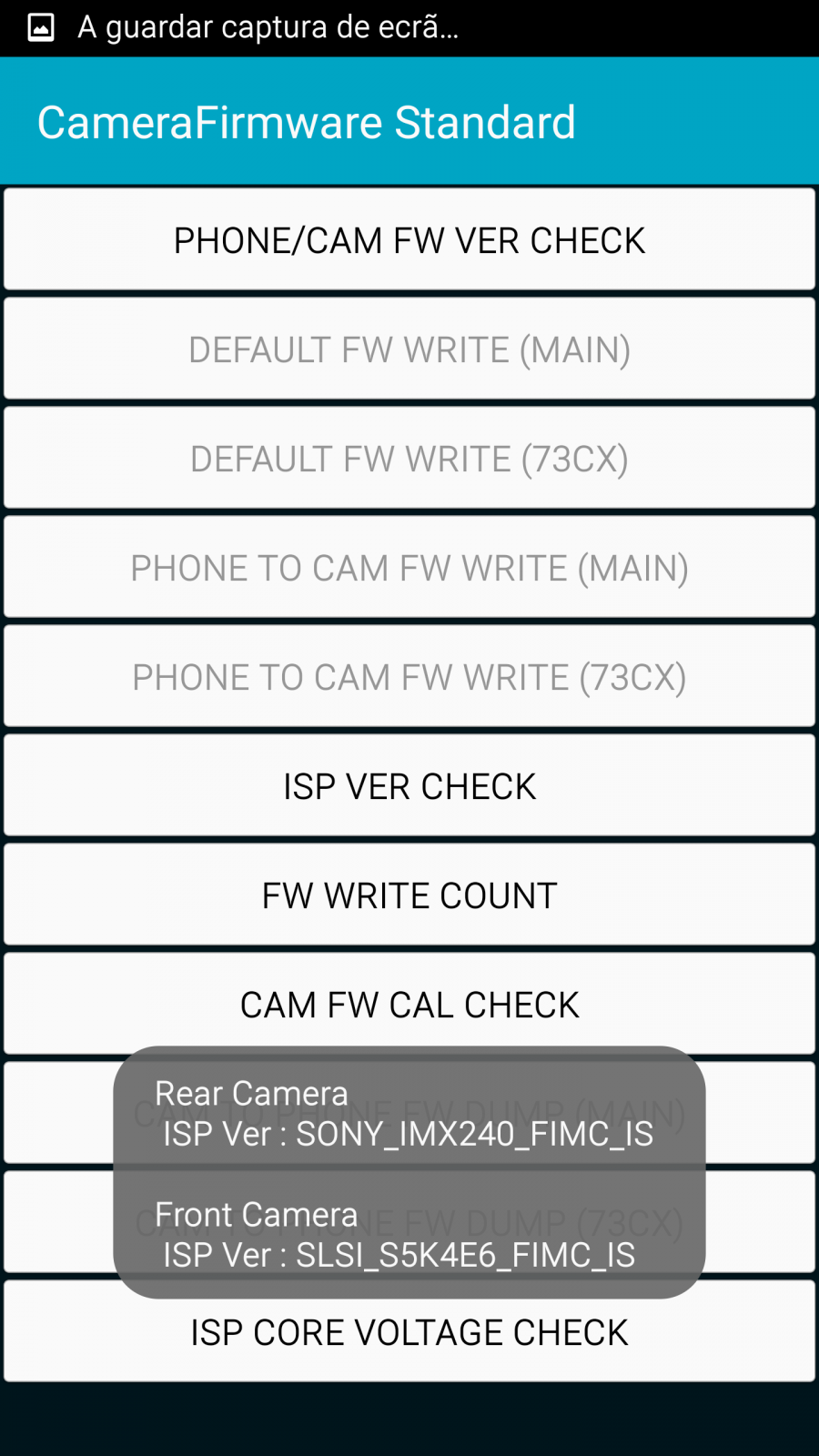The image size is (819, 1456).
Task: Run ISP CORE VOLTAGE CHECK
Action: click(x=409, y=1331)
